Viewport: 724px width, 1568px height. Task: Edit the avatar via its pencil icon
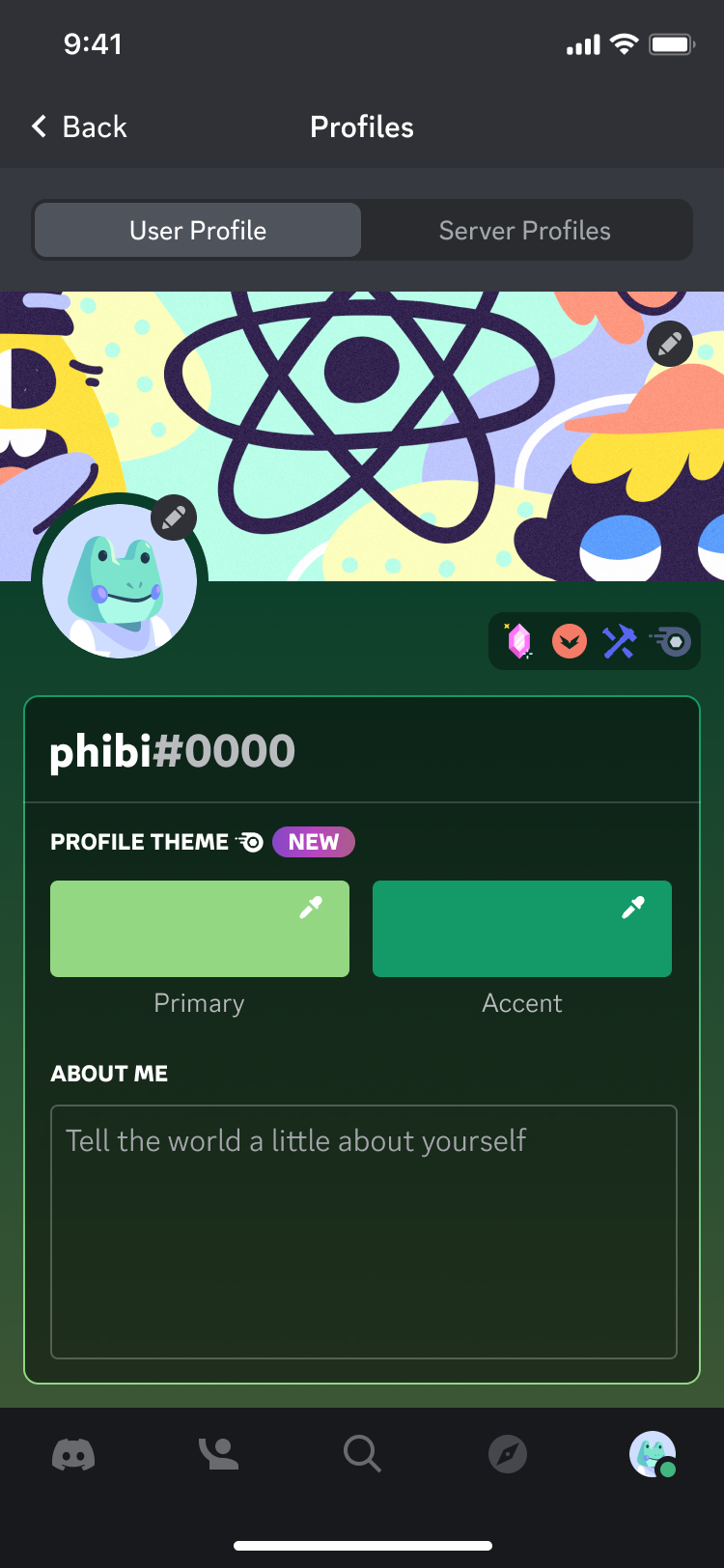pyautogui.click(x=173, y=518)
